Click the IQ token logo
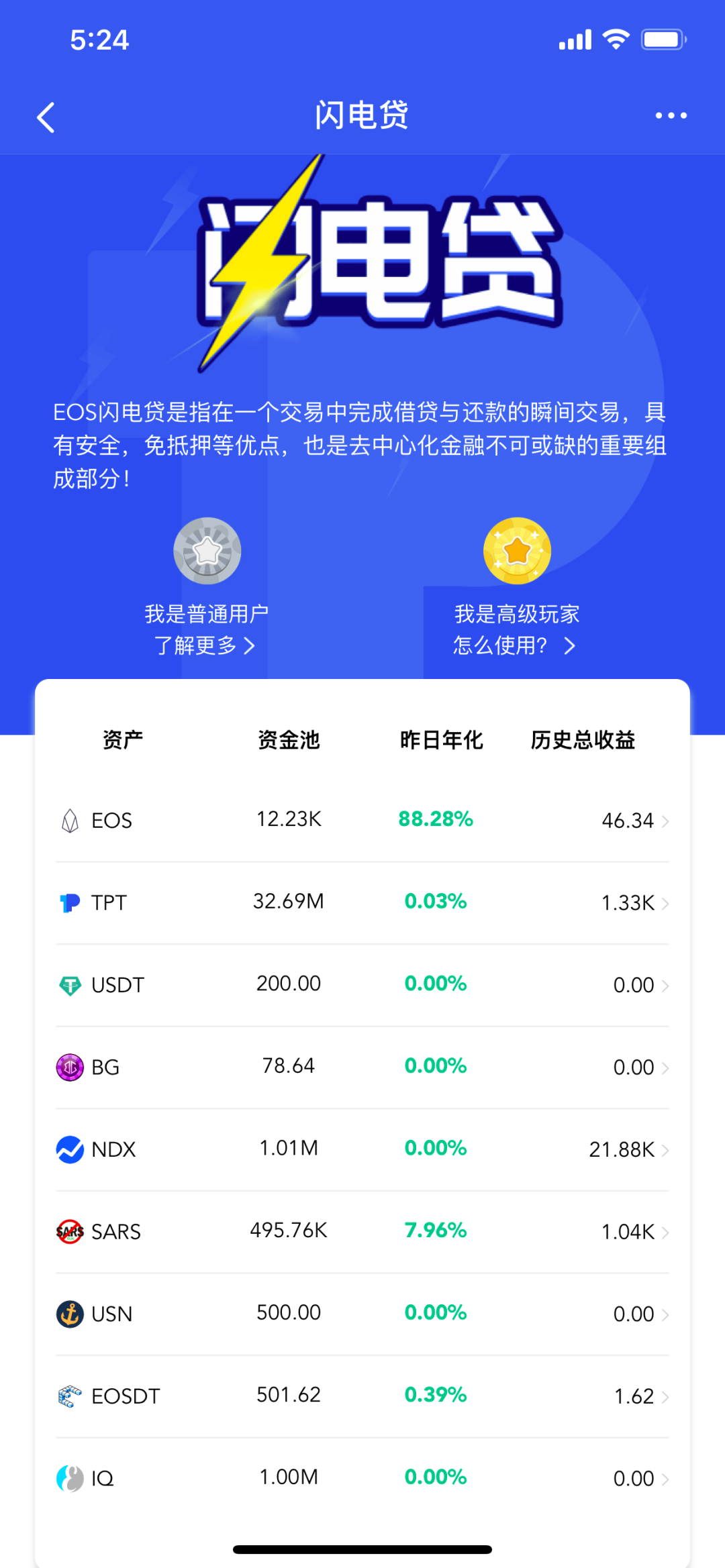725x1568 pixels. pos(69,1478)
